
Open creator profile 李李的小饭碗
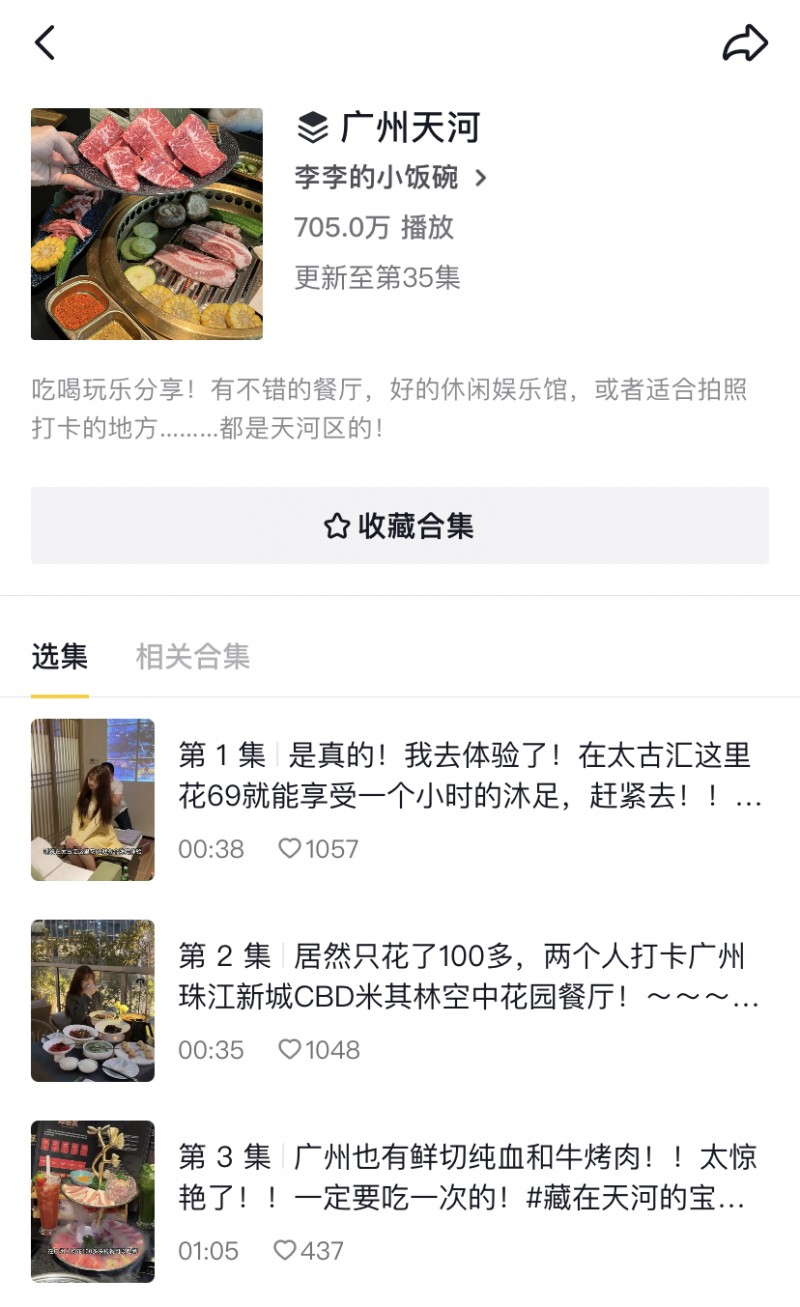click(x=391, y=178)
